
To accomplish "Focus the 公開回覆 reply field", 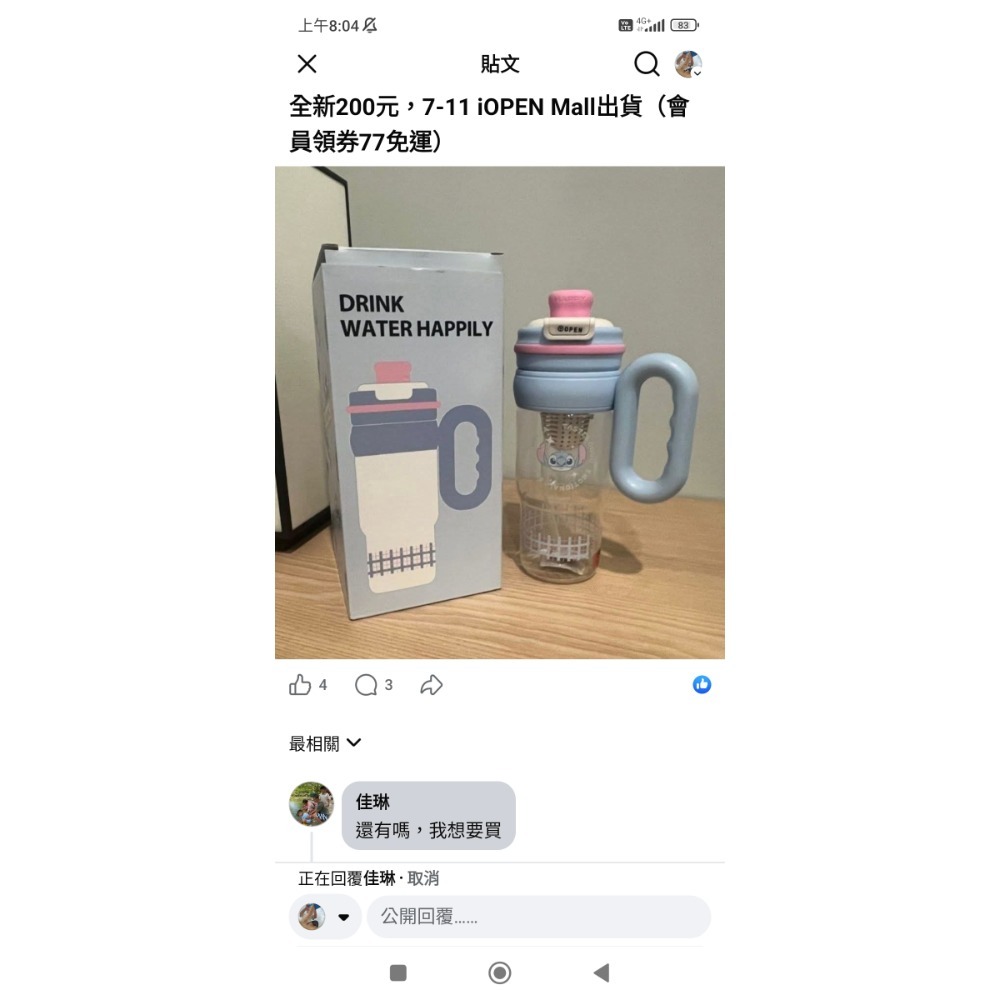I will tap(538, 917).
